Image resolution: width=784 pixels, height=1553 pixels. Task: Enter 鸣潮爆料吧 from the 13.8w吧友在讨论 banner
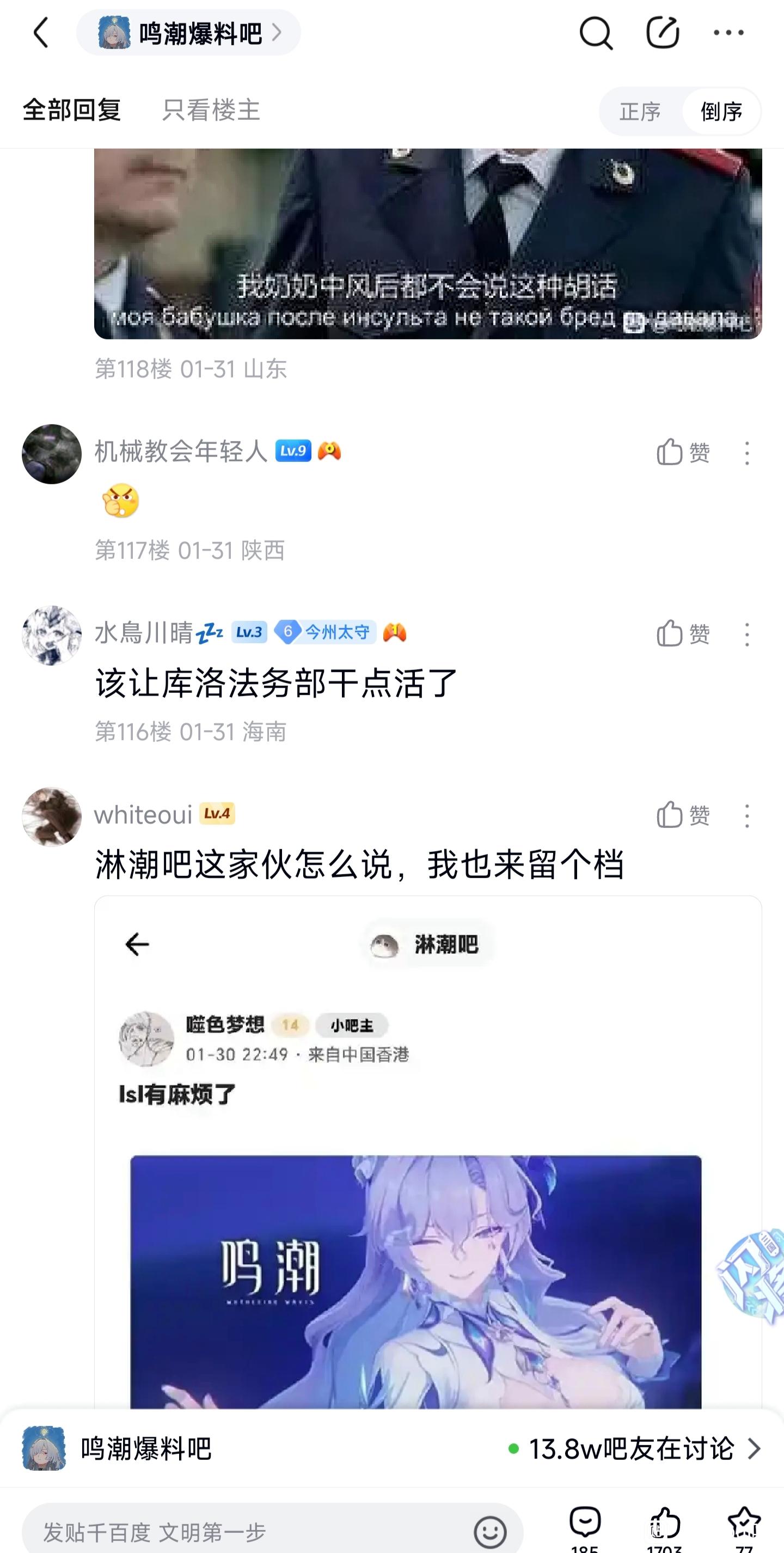pyautogui.click(x=633, y=1449)
